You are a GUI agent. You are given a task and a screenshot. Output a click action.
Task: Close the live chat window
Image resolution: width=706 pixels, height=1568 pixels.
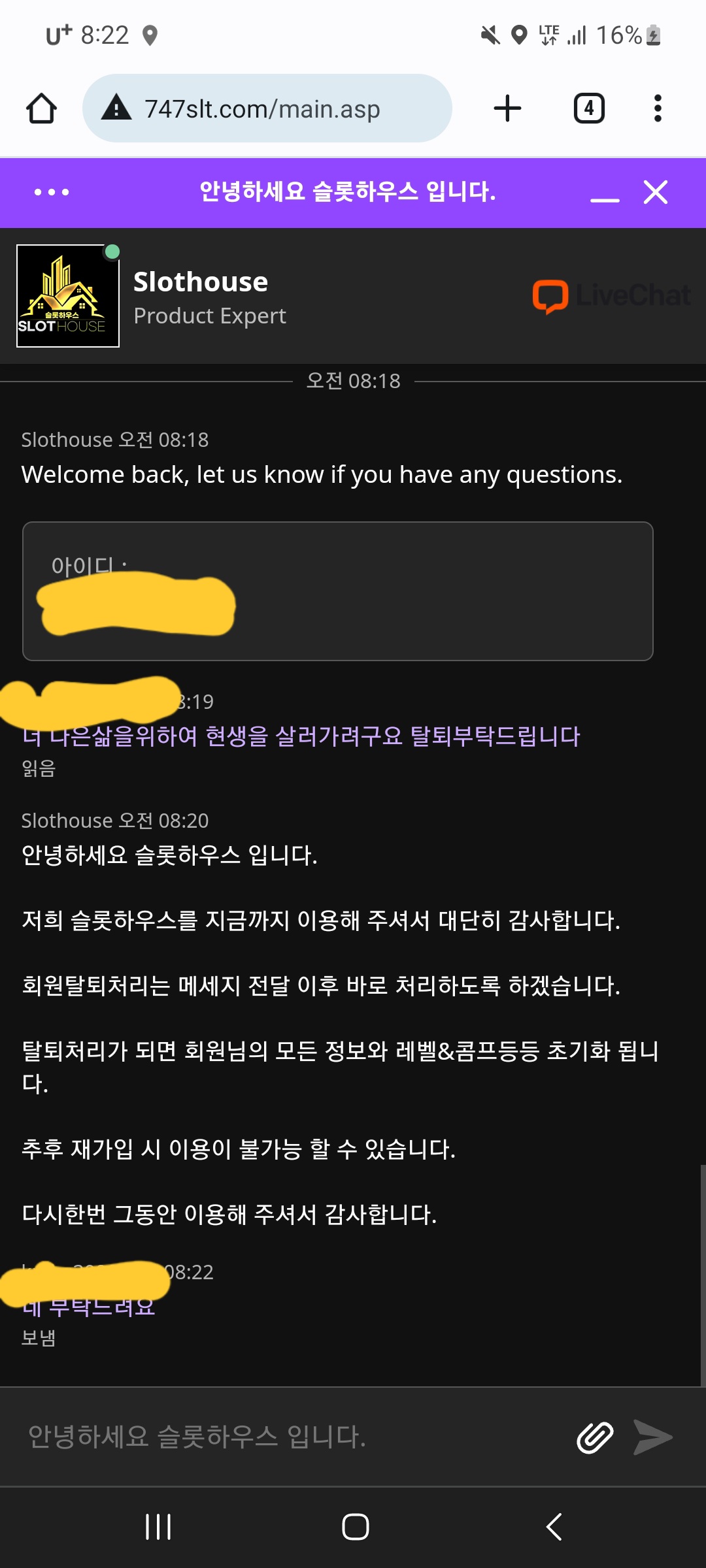click(656, 192)
